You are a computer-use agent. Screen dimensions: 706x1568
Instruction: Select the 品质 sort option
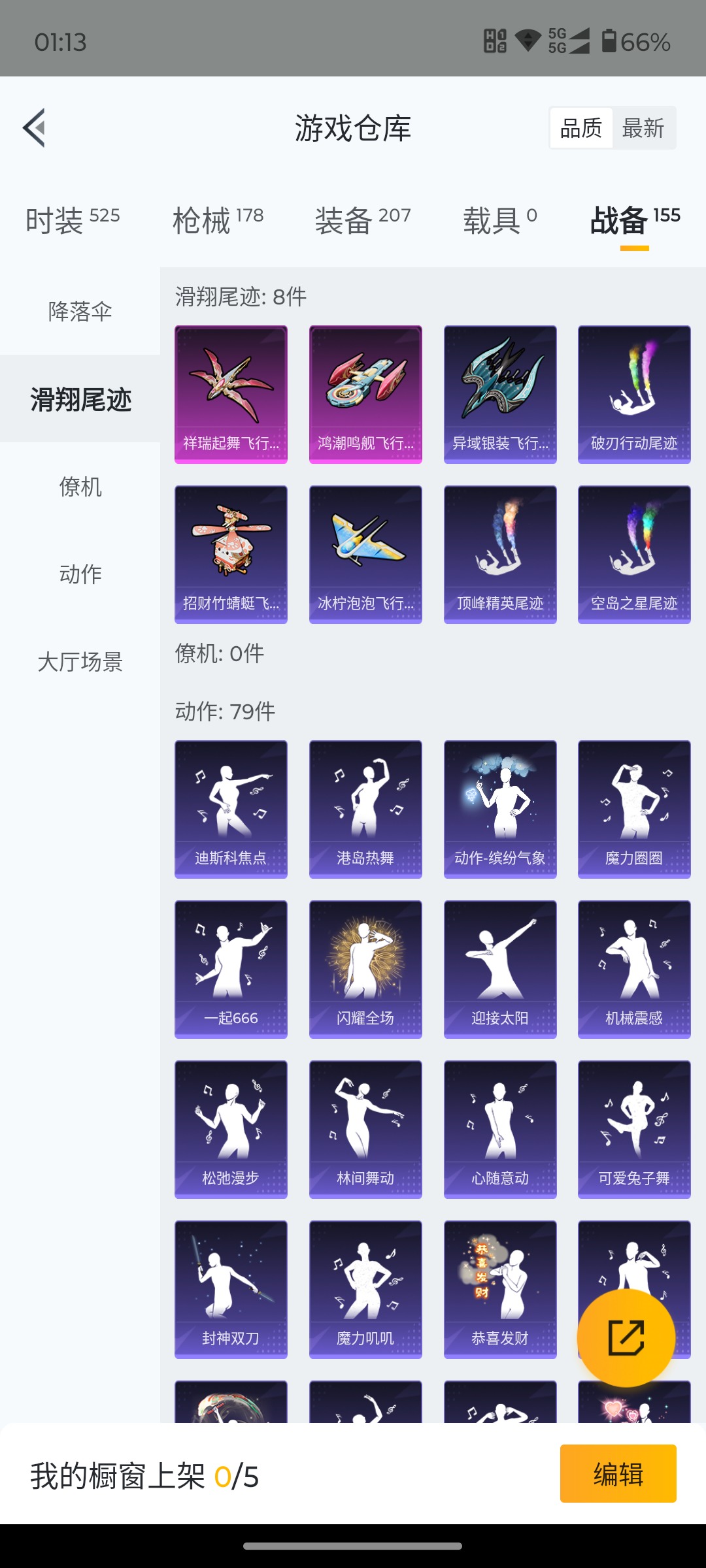coord(581,128)
